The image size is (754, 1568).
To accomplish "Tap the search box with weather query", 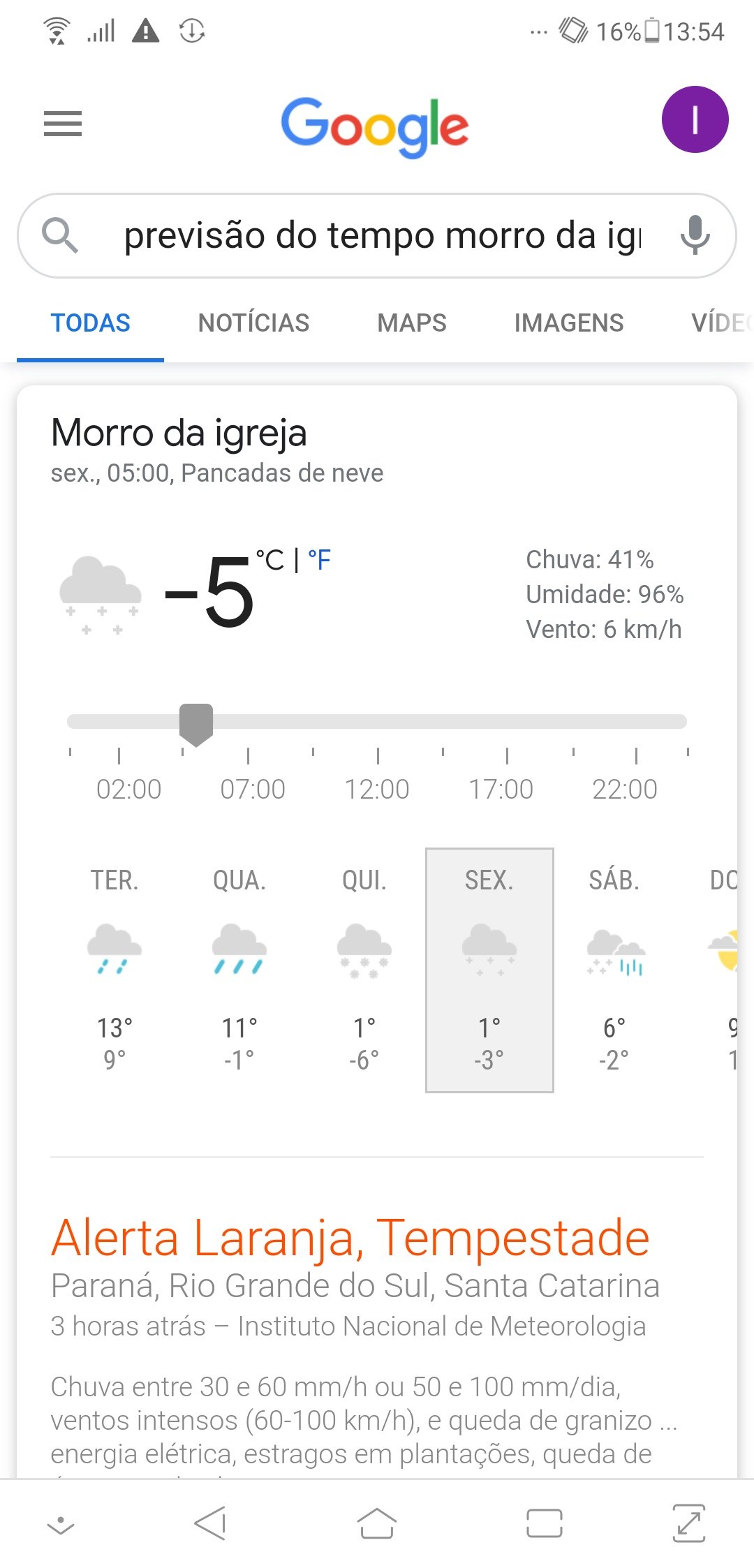I will click(377, 235).
